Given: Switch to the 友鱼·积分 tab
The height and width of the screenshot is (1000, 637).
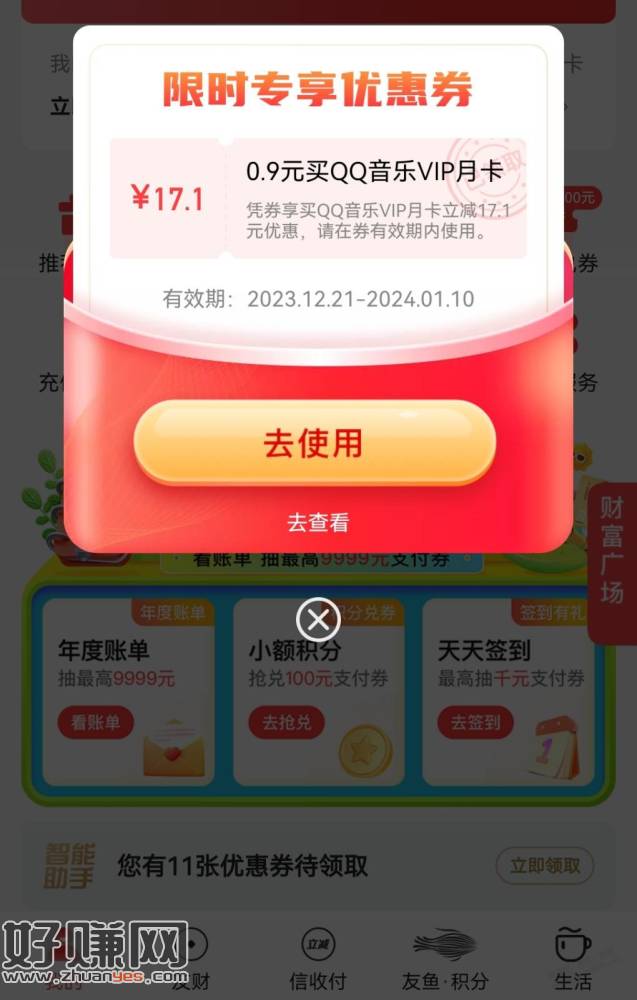Looking at the screenshot, I should (x=450, y=958).
